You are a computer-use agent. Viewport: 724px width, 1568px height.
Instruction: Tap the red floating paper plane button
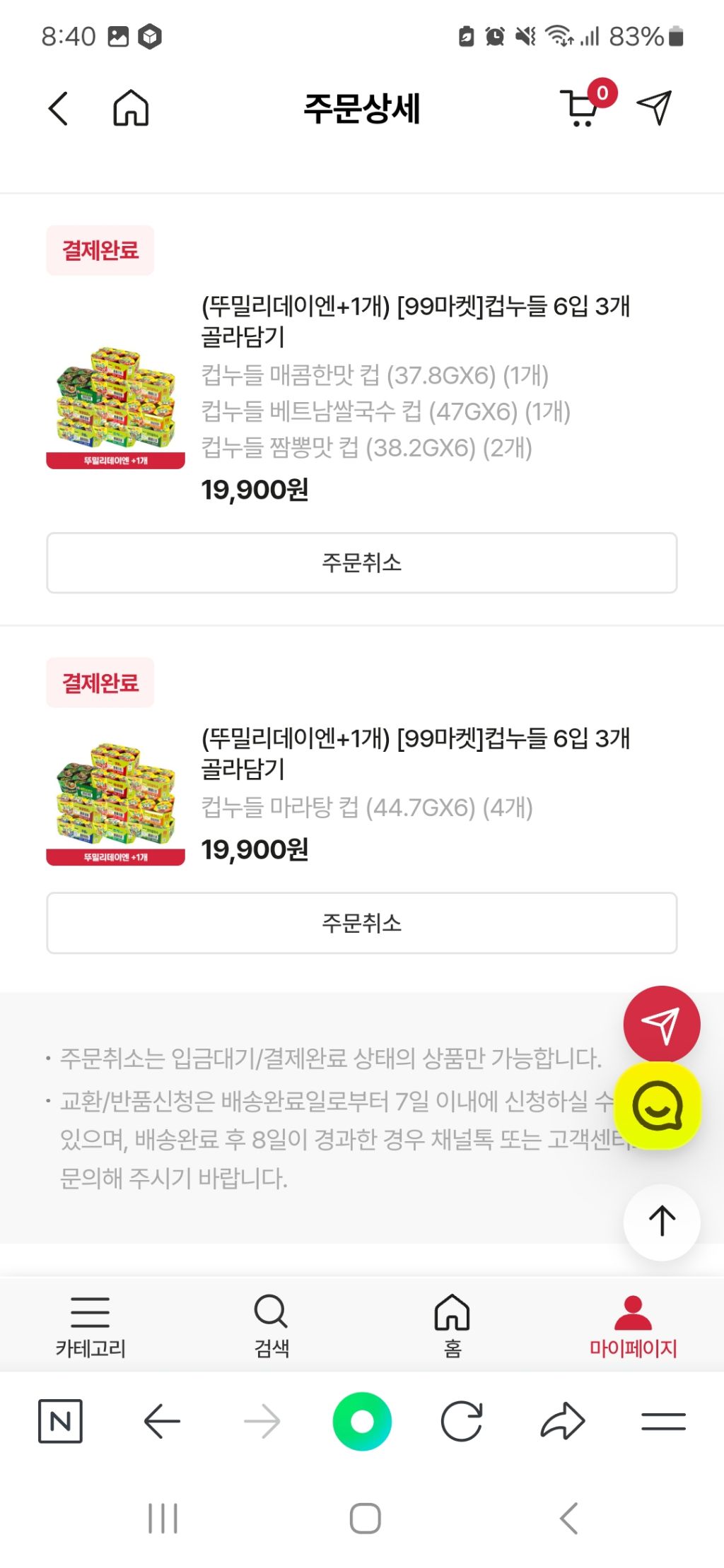pyautogui.click(x=661, y=1025)
